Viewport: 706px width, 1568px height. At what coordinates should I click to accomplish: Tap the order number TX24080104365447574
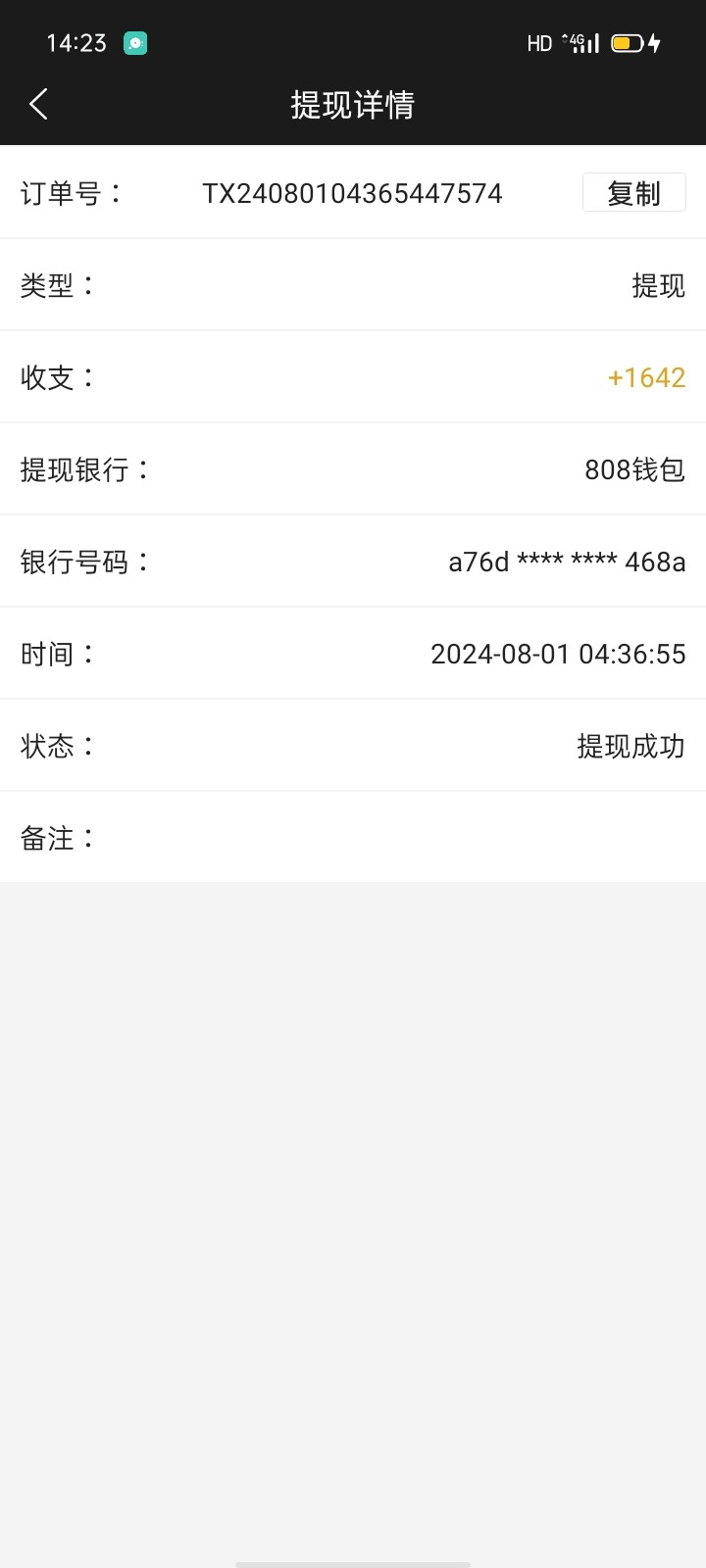353,192
